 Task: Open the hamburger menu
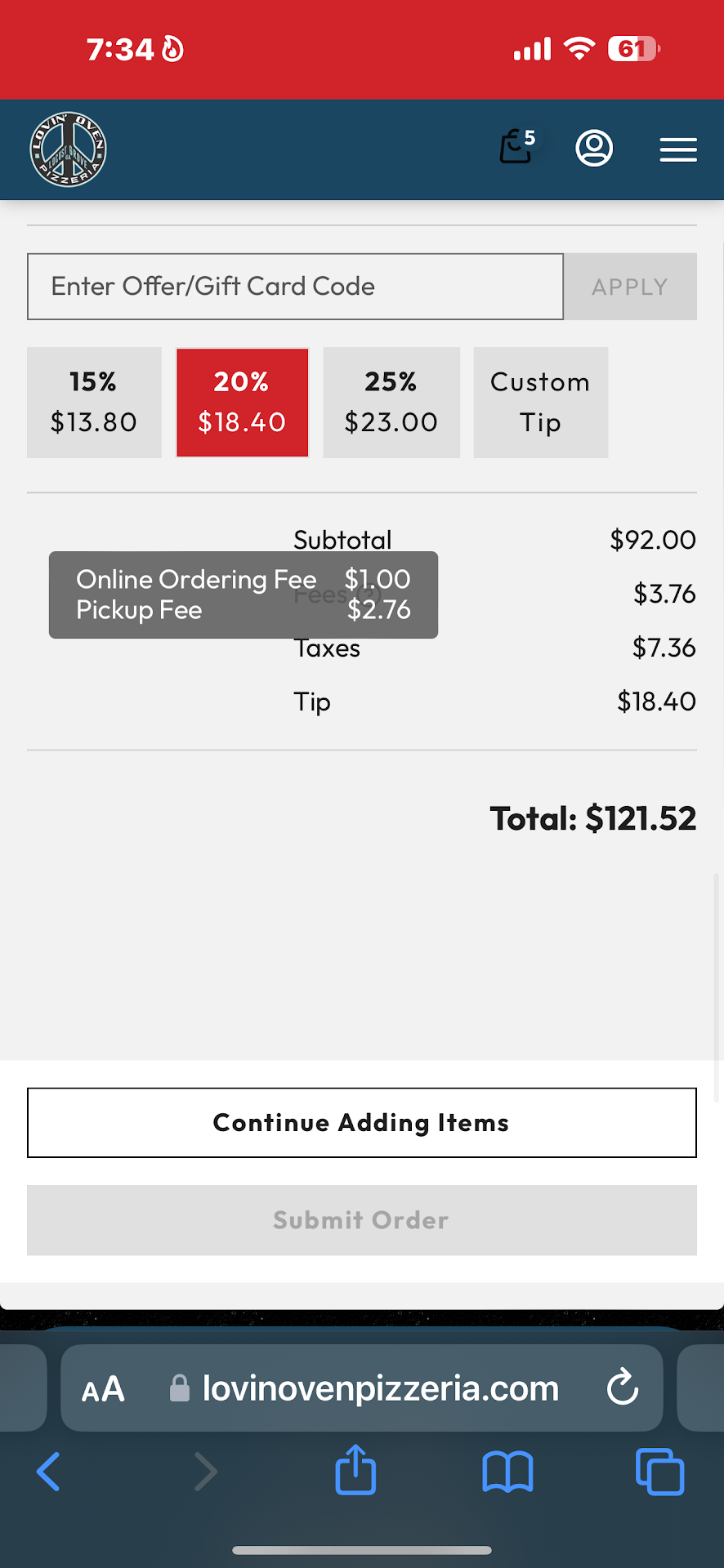click(x=678, y=149)
